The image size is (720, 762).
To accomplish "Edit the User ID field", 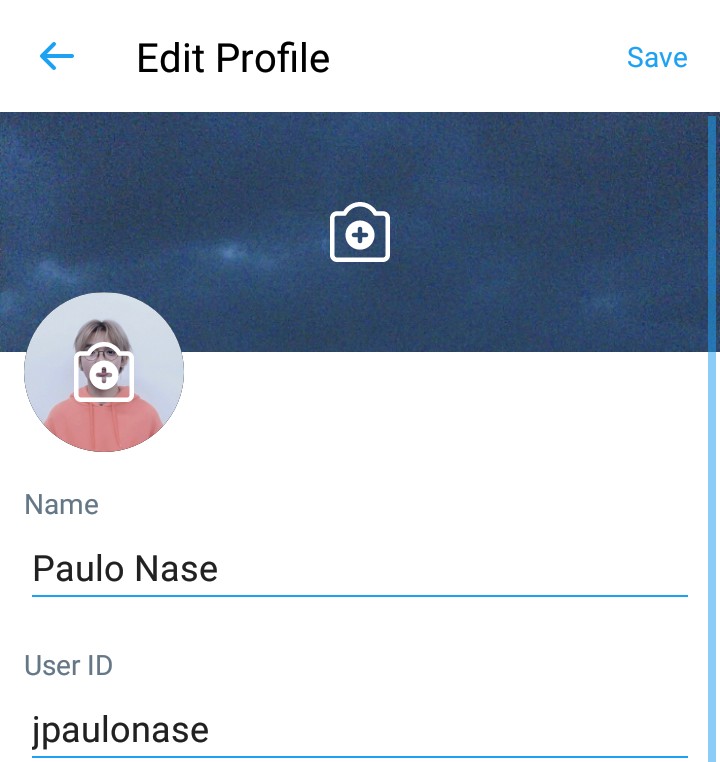I will pyautogui.click(x=358, y=730).
